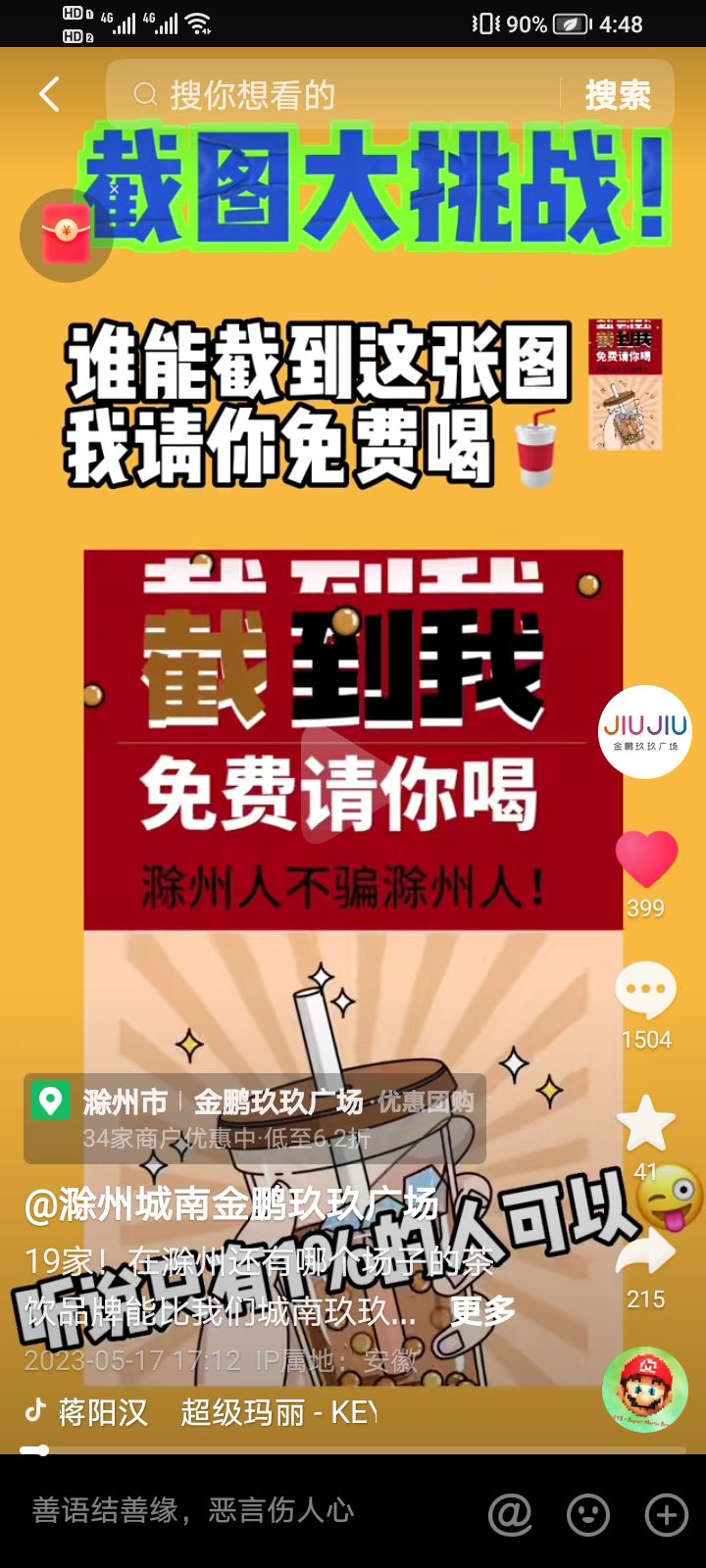The width and height of the screenshot is (706, 1568).
Task: Tap the 搜索 button
Action: (618, 95)
